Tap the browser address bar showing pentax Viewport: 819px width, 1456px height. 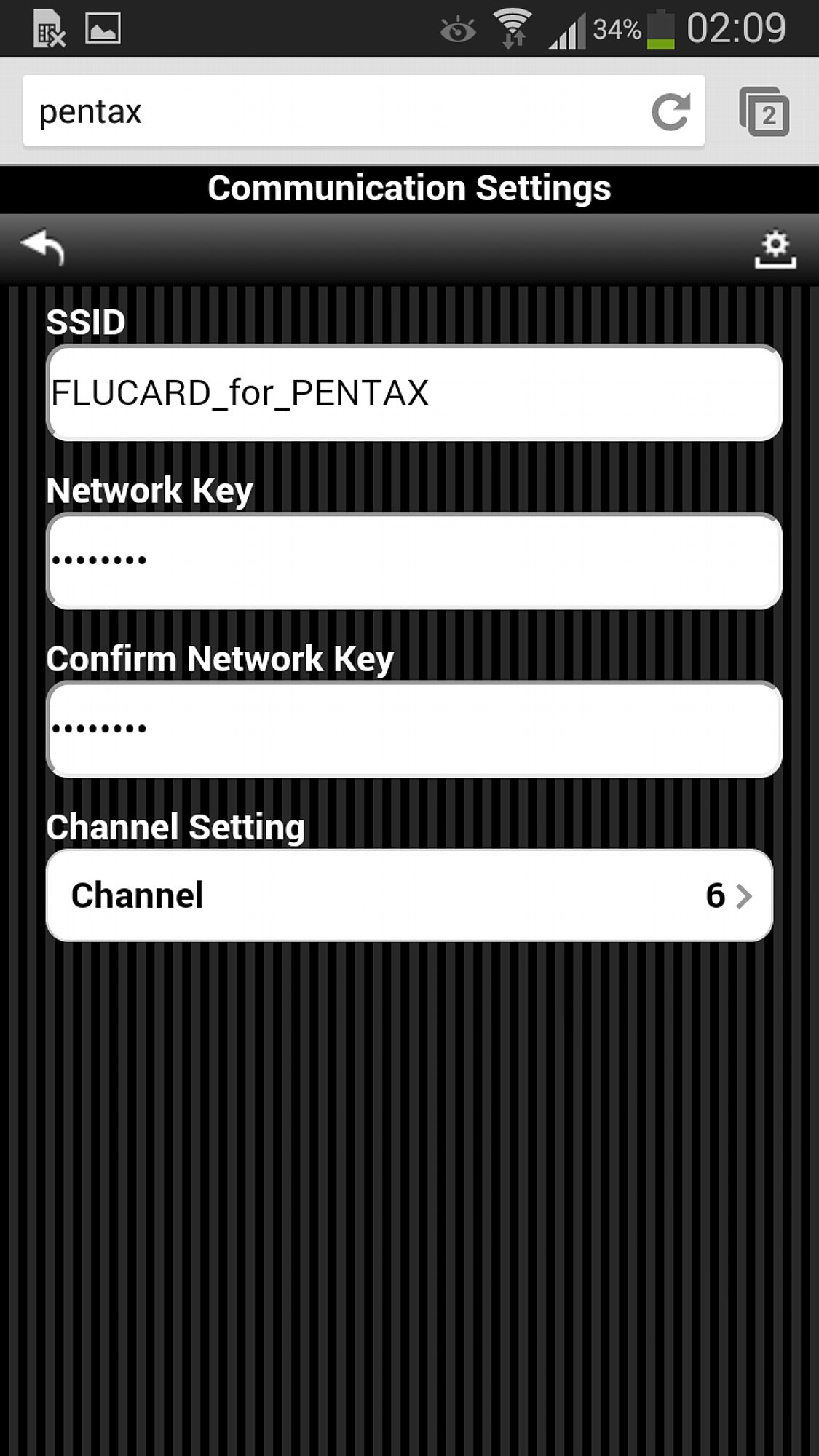(335, 111)
